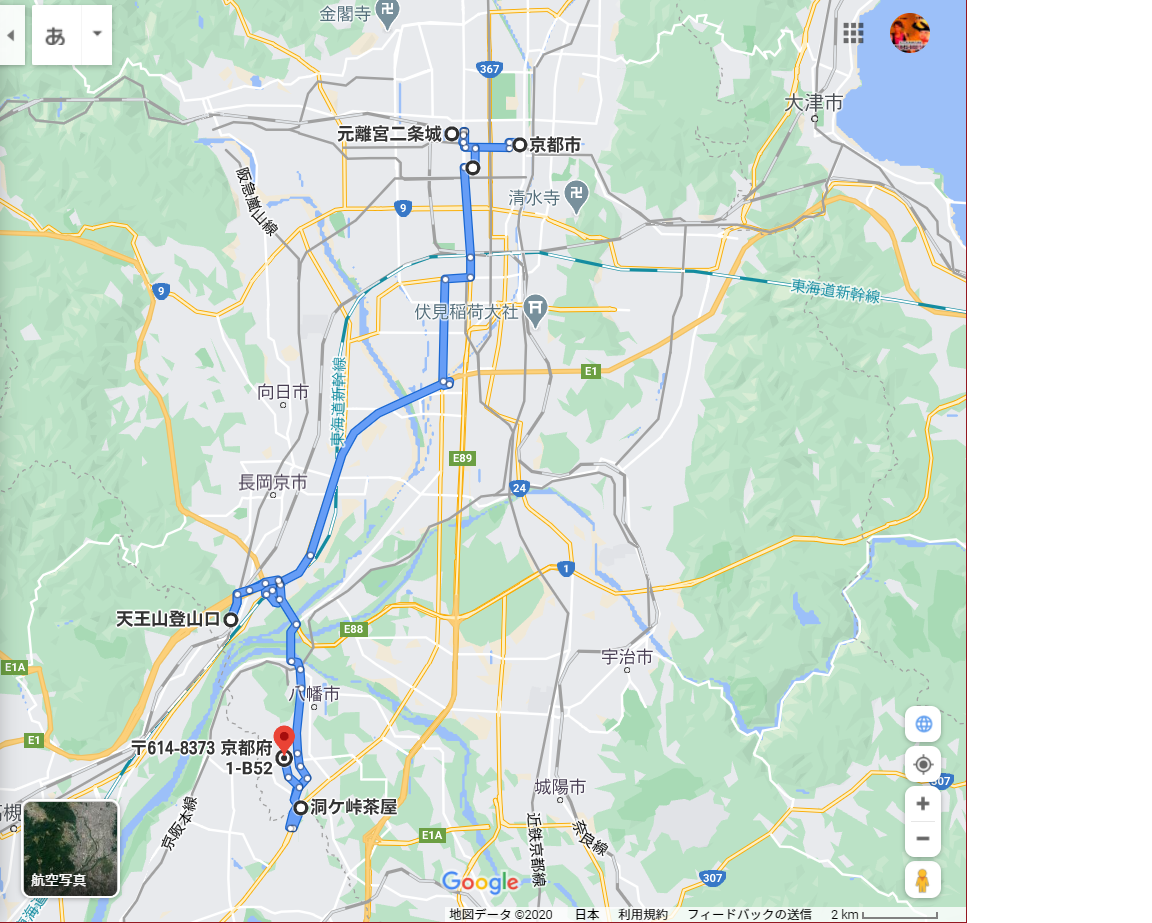Viewport: 1152px width, 923px height.
Task: Select the 元離宮二条城 waypoint
Action: pos(451,132)
